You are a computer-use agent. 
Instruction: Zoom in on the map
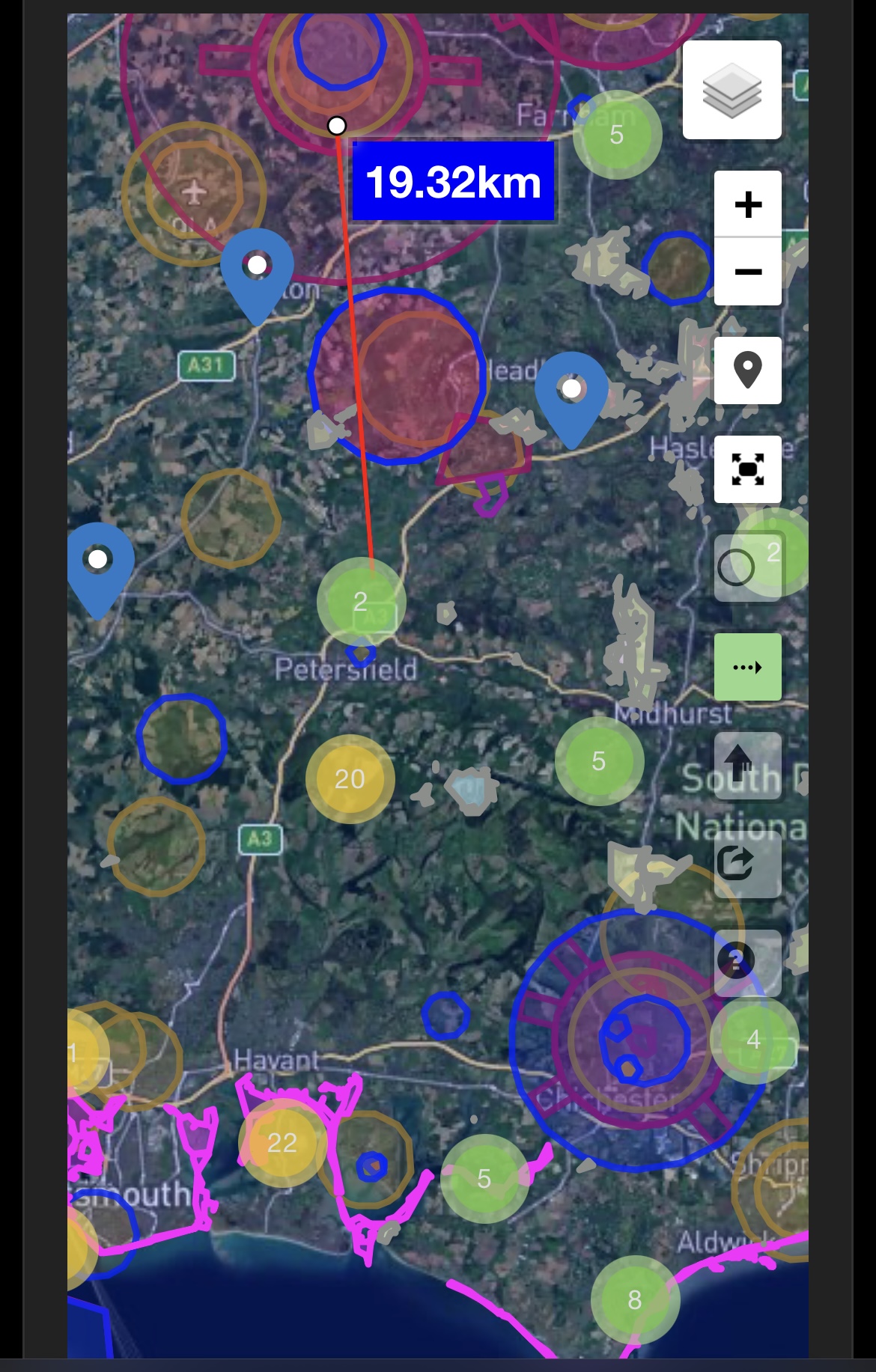(x=747, y=204)
